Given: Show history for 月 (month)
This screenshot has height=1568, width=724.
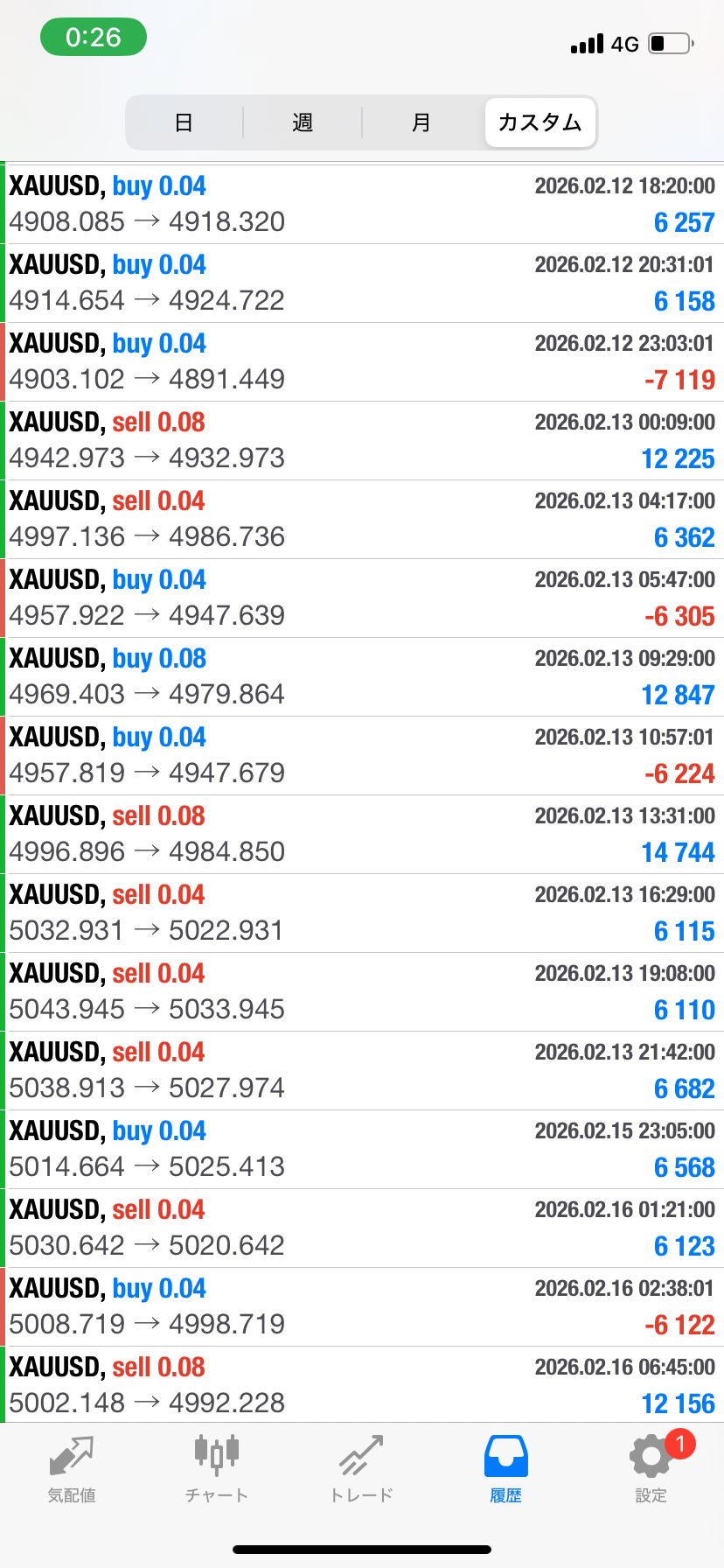Looking at the screenshot, I should 421,122.
